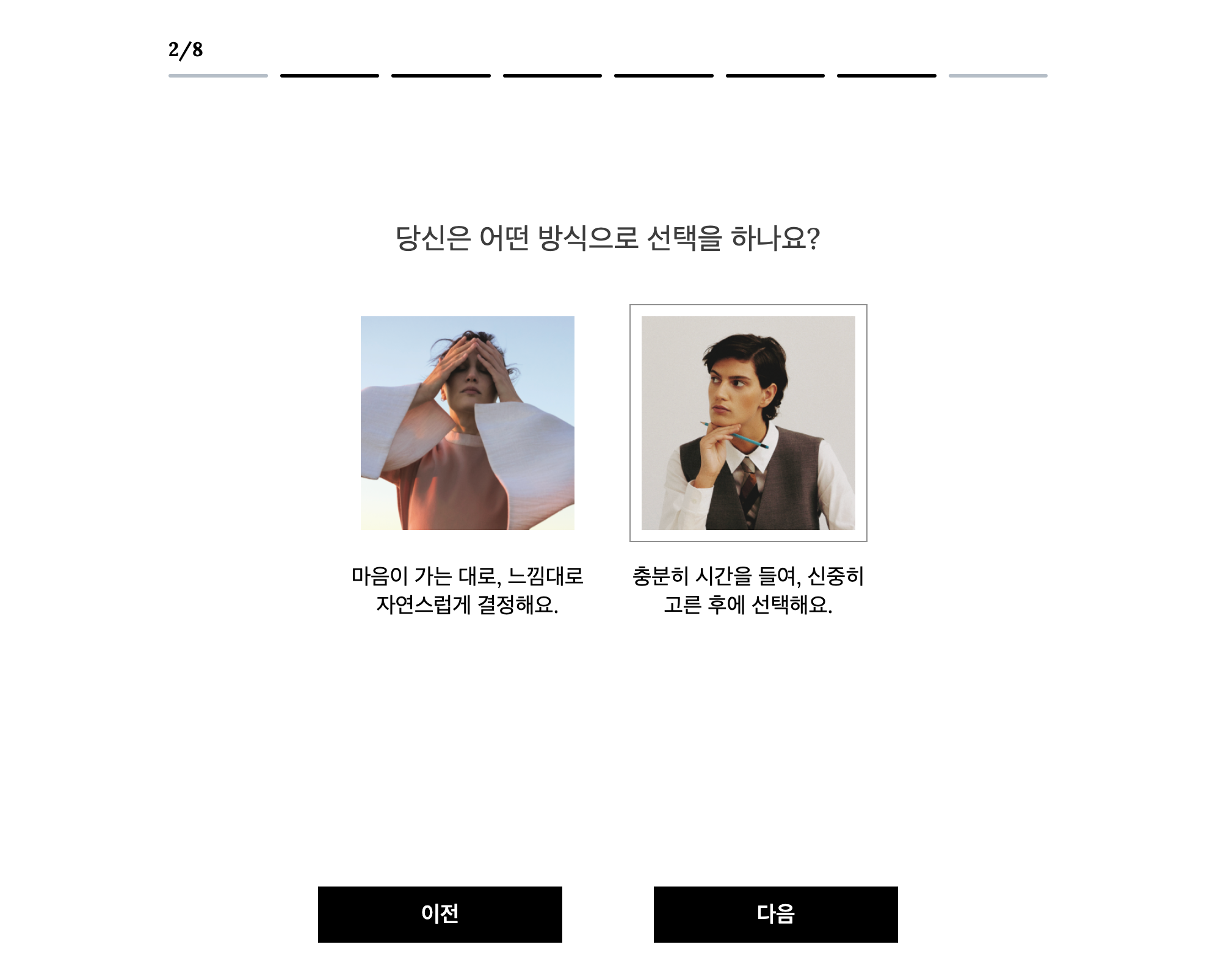Image resolution: width=1232 pixels, height=961 pixels.
Task: Continue with the 다음 button
Action: (x=775, y=914)
